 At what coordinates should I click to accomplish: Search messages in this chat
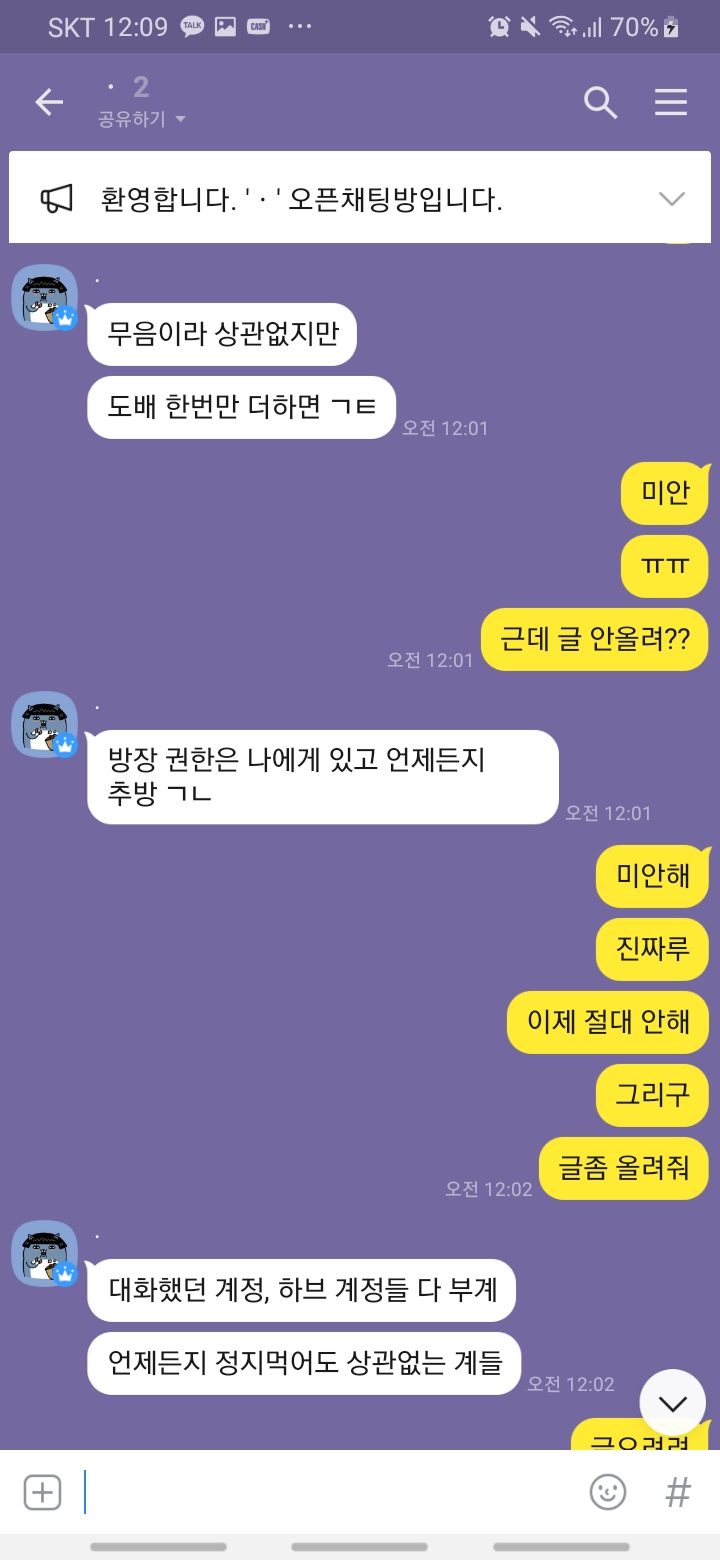coord(600,102)
